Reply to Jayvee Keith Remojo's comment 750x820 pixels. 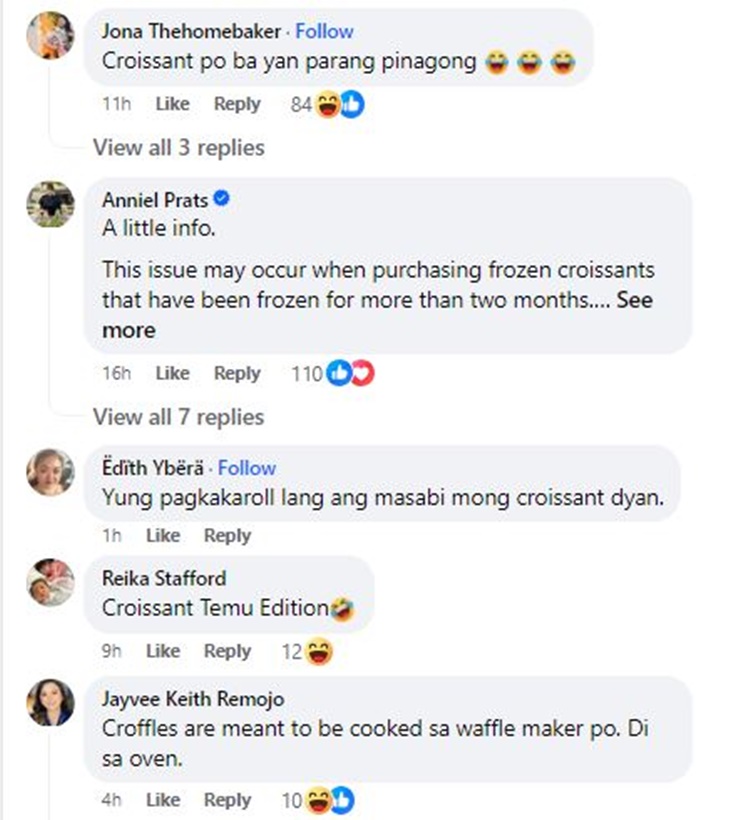(227, 800)
